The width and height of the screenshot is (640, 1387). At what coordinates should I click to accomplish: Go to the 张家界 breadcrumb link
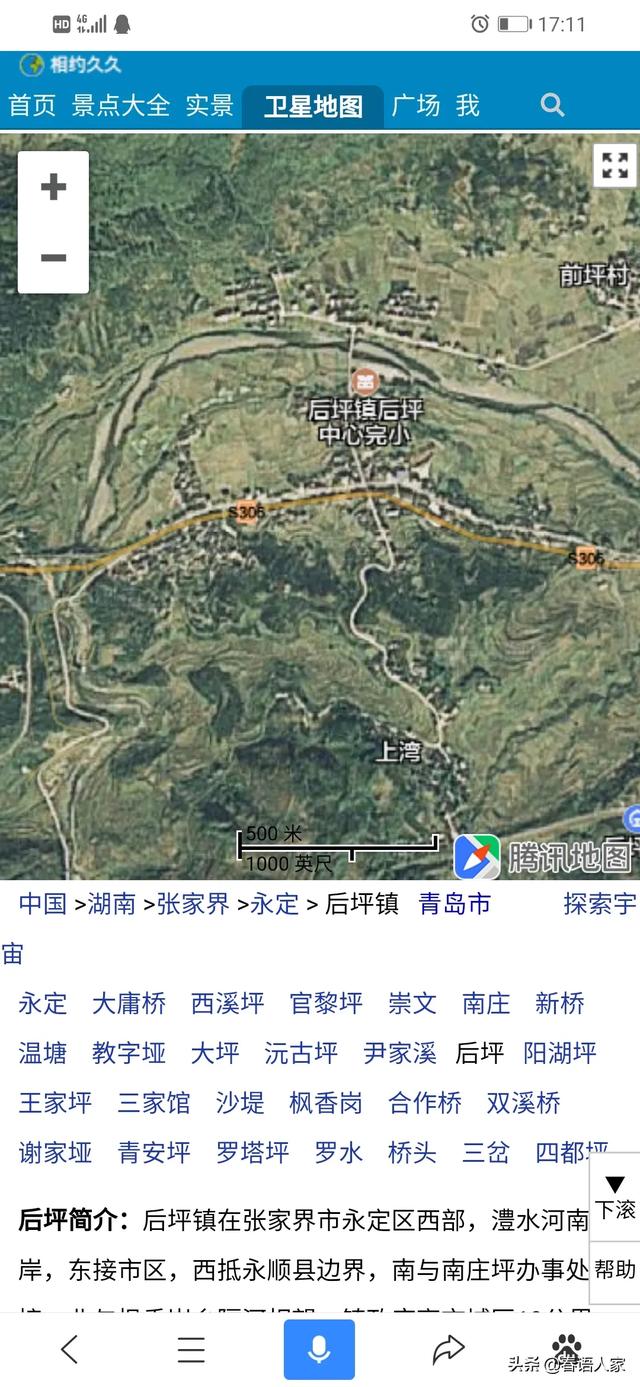(x=193, y=904)
